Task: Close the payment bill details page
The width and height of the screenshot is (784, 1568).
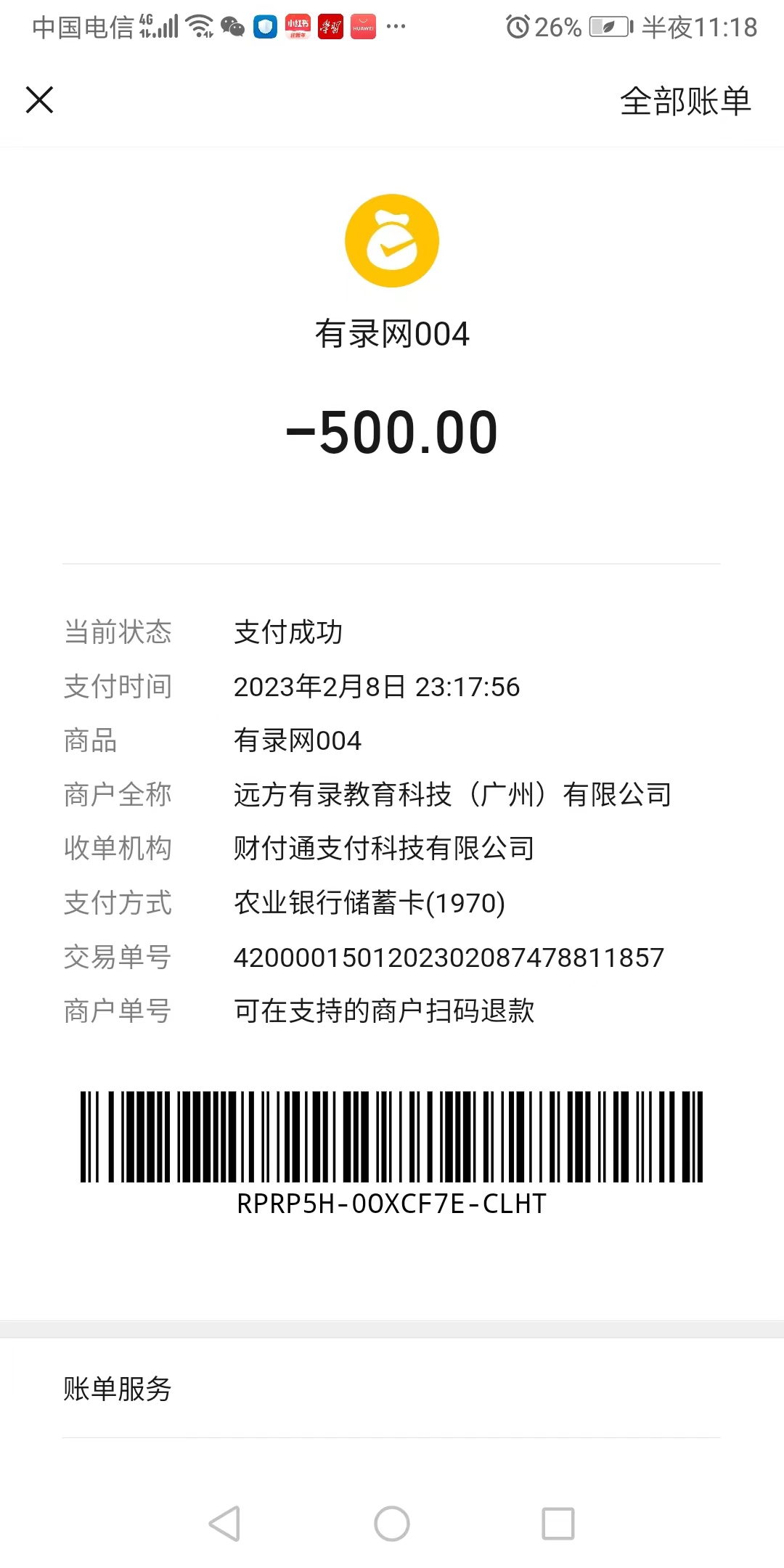Action: point(40,100)
